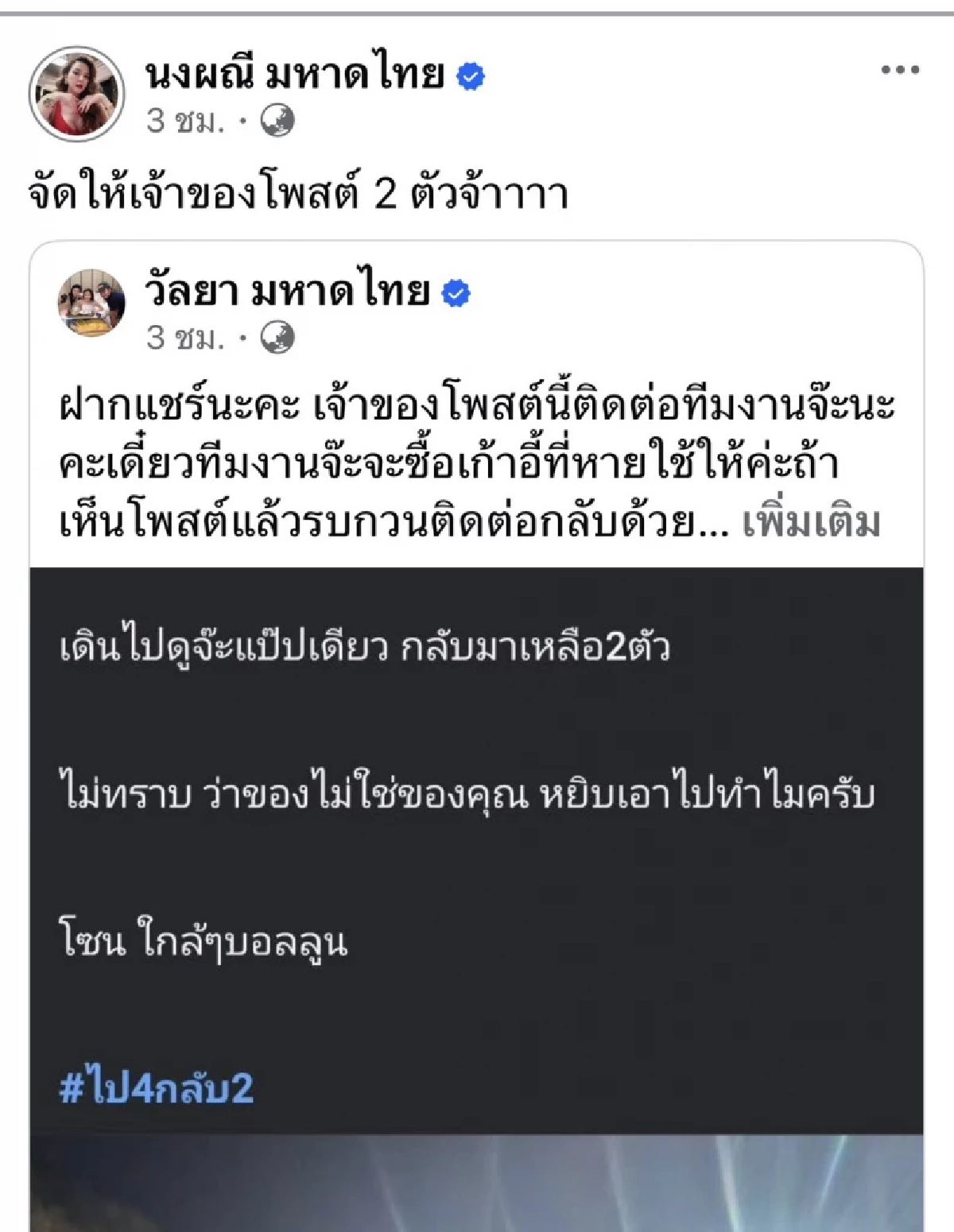Click the verified badge beside วัลยา มหาดไทย
Viewport: 954px width, 1232px height.
454,293
